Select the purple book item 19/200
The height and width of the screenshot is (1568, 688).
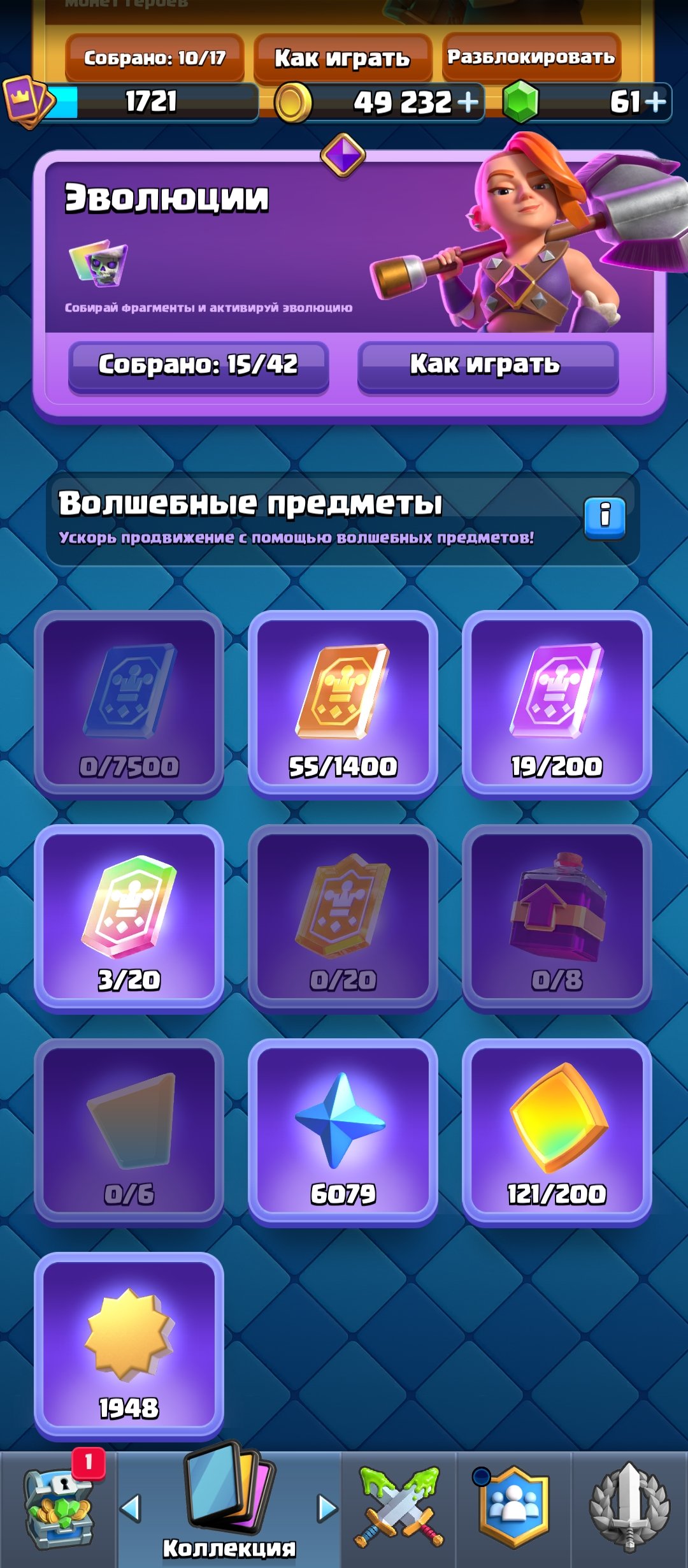557,704
